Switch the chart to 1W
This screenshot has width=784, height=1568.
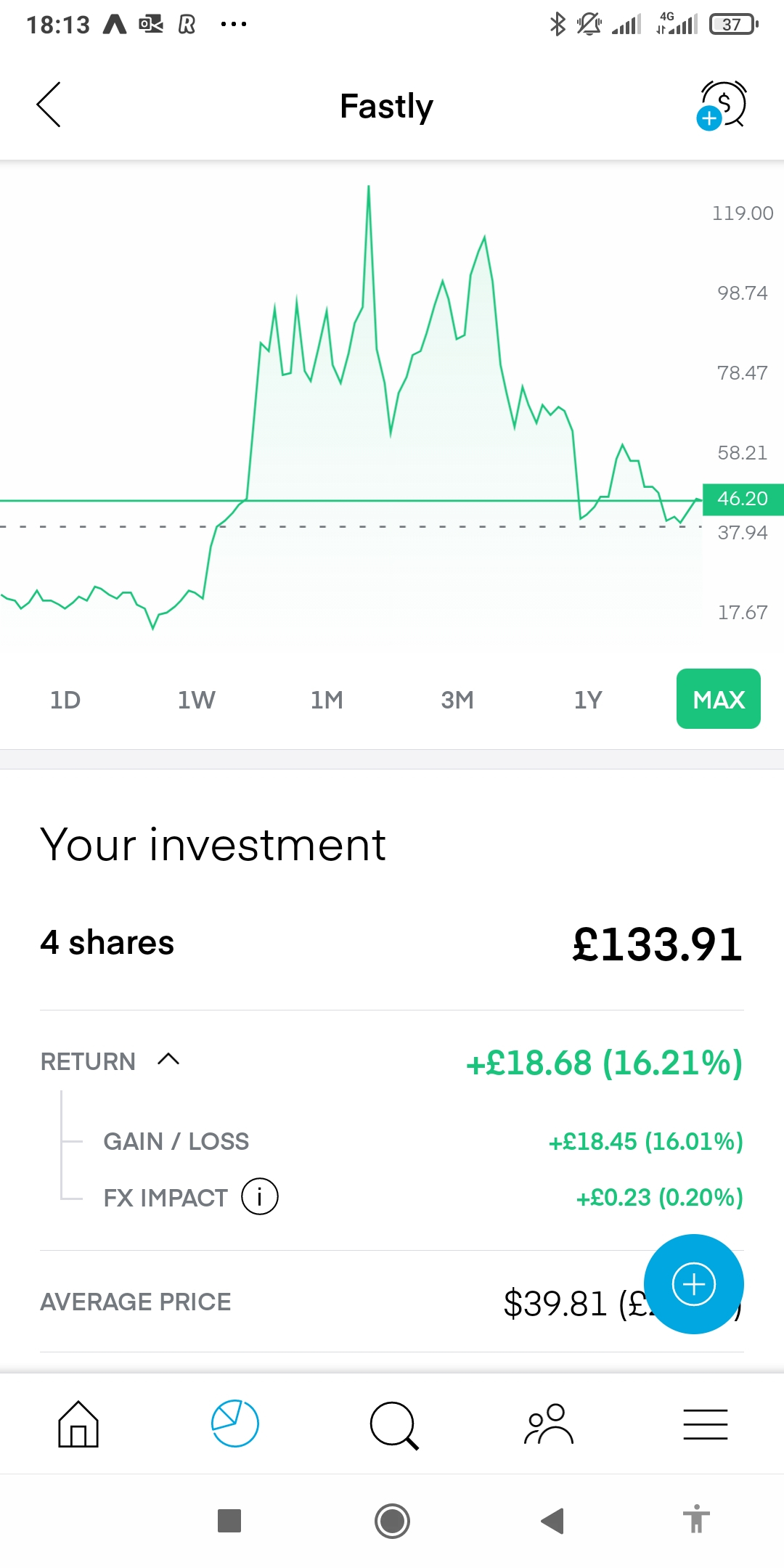(x=196, y=700)
